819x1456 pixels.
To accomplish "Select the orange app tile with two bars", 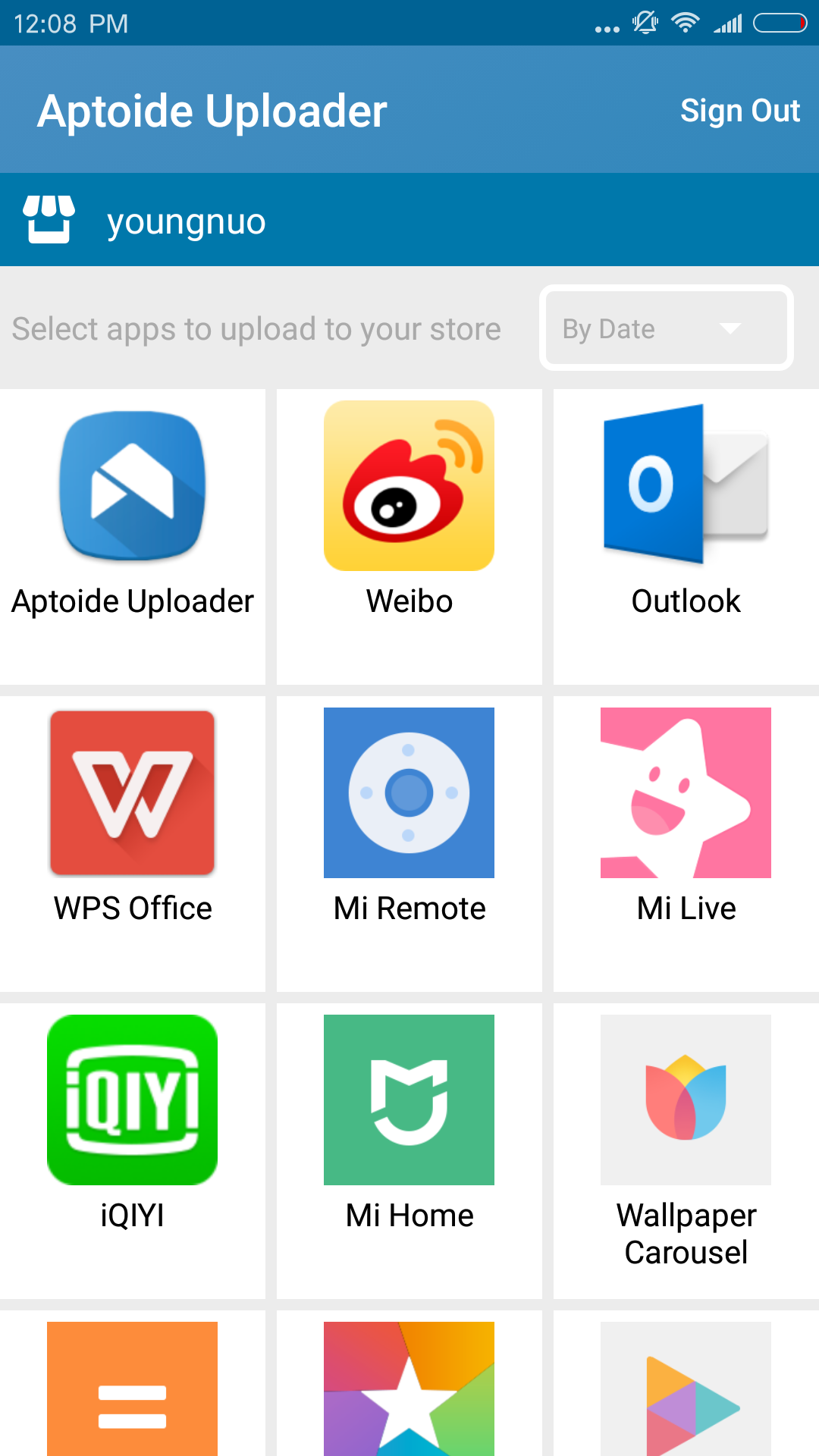I will click(133, 1383).
